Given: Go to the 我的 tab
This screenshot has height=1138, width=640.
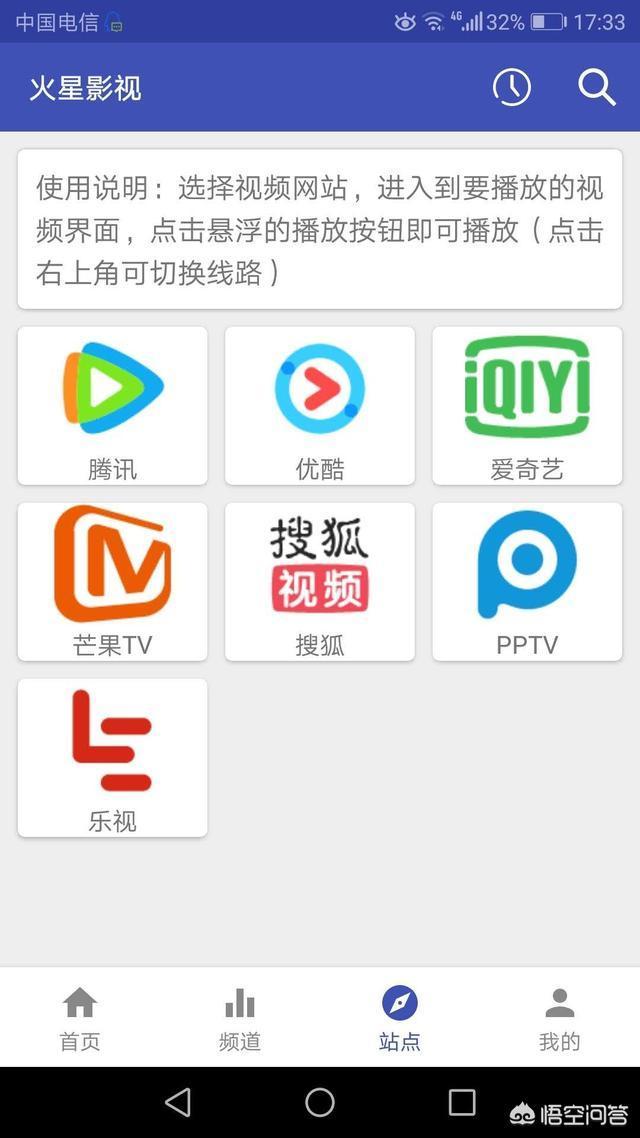Looking at the screenshot, I should pos(559,1018).
